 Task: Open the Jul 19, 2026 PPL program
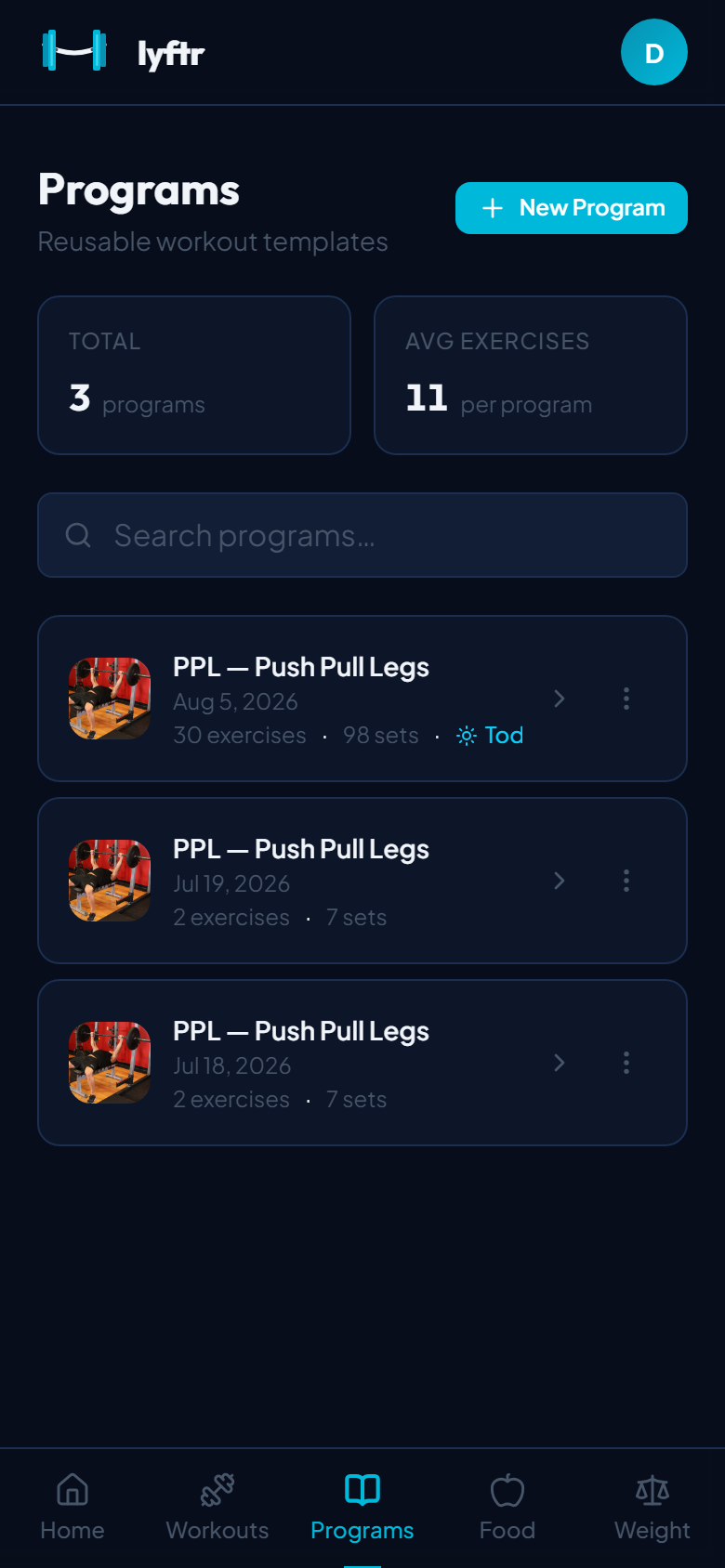pyautogui.click(x=362, y=881)
